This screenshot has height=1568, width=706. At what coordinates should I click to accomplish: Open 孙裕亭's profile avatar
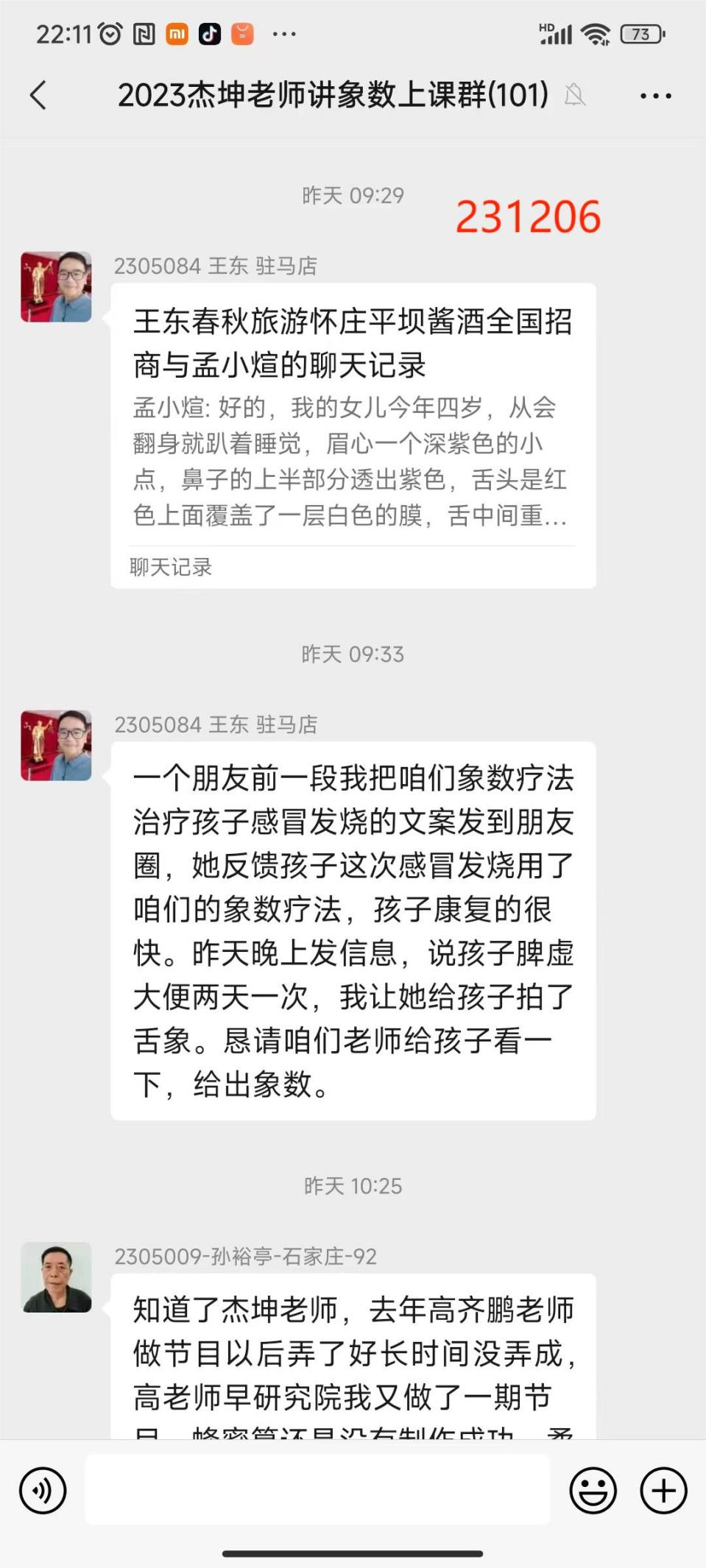(57, 1277)
